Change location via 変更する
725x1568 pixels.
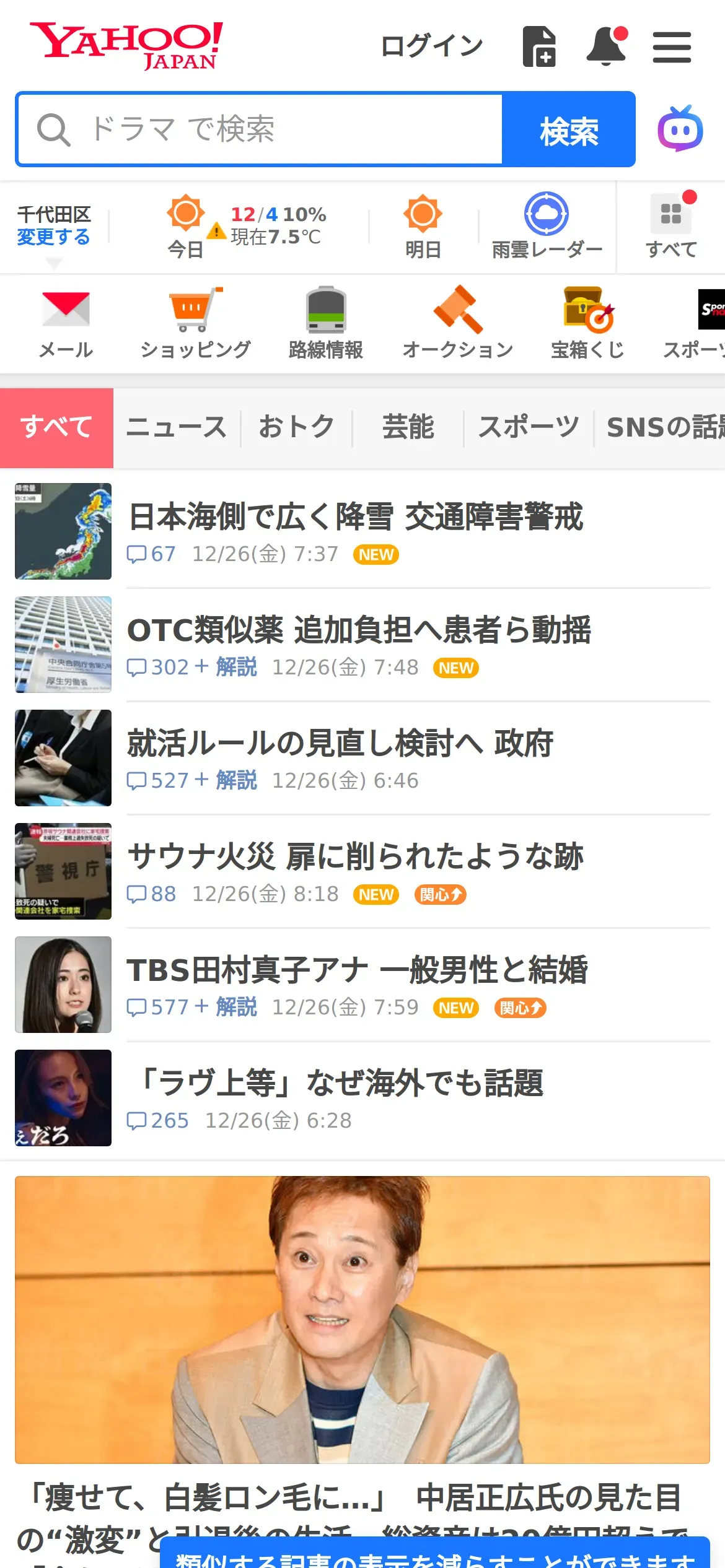pos(53,237)
